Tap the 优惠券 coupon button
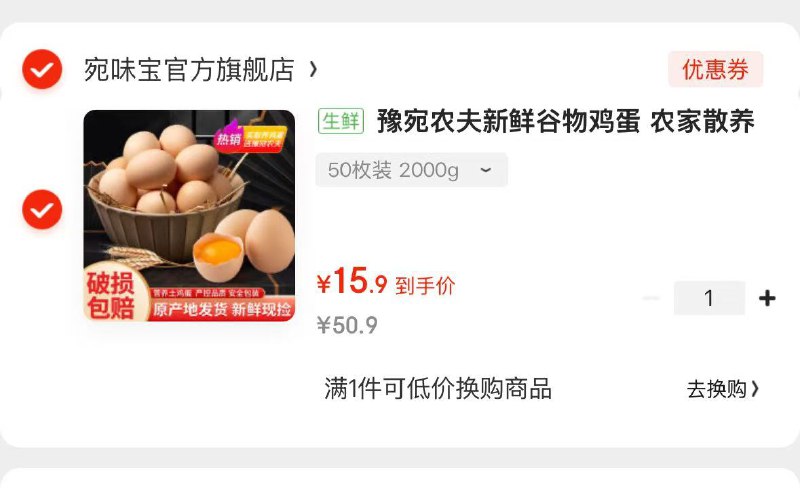 click(x=715, y=70)
